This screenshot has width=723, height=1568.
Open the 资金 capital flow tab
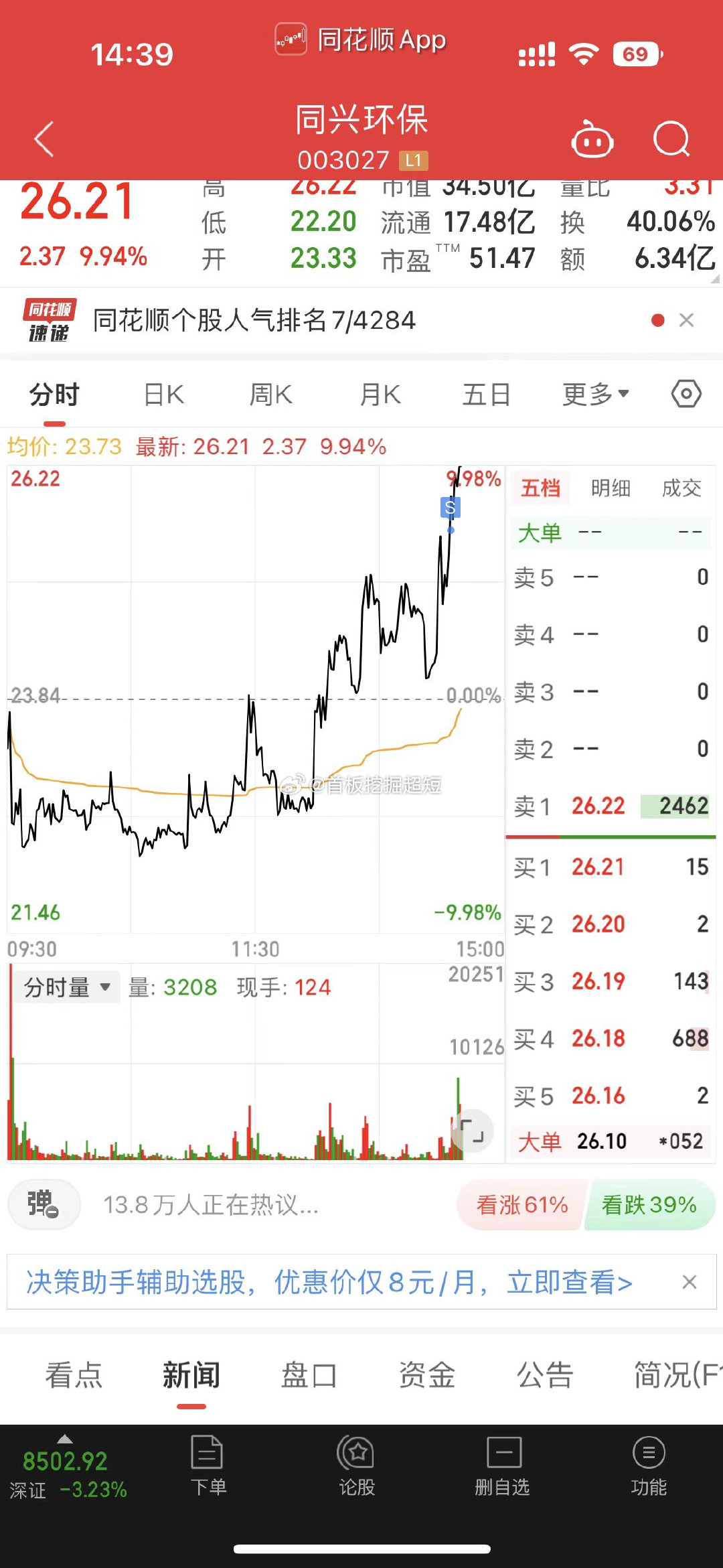tap(427, 1375)
